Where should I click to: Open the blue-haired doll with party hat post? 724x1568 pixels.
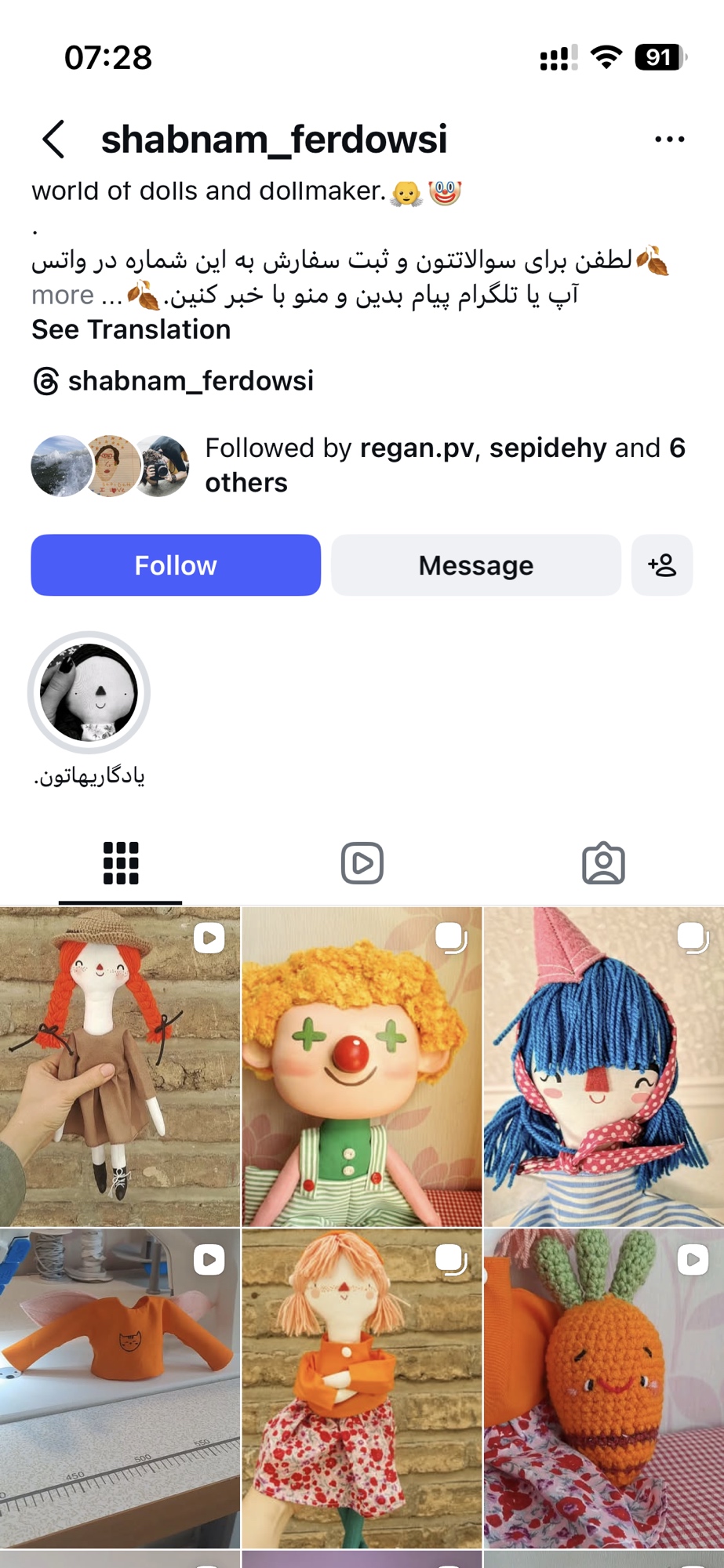pyautogui.click(x=603, y=1066)
